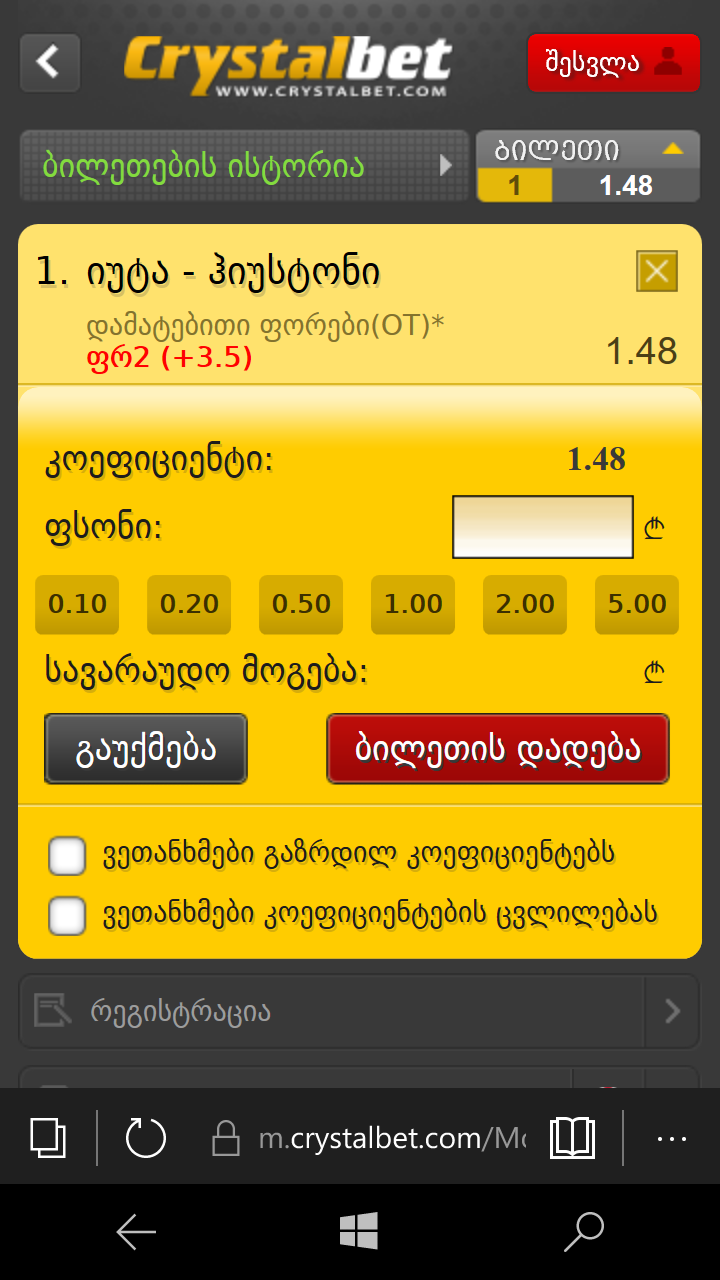Reload the page in the browser
Image resolution: width=720 pixels, height=1280 pixels.
146,1137
